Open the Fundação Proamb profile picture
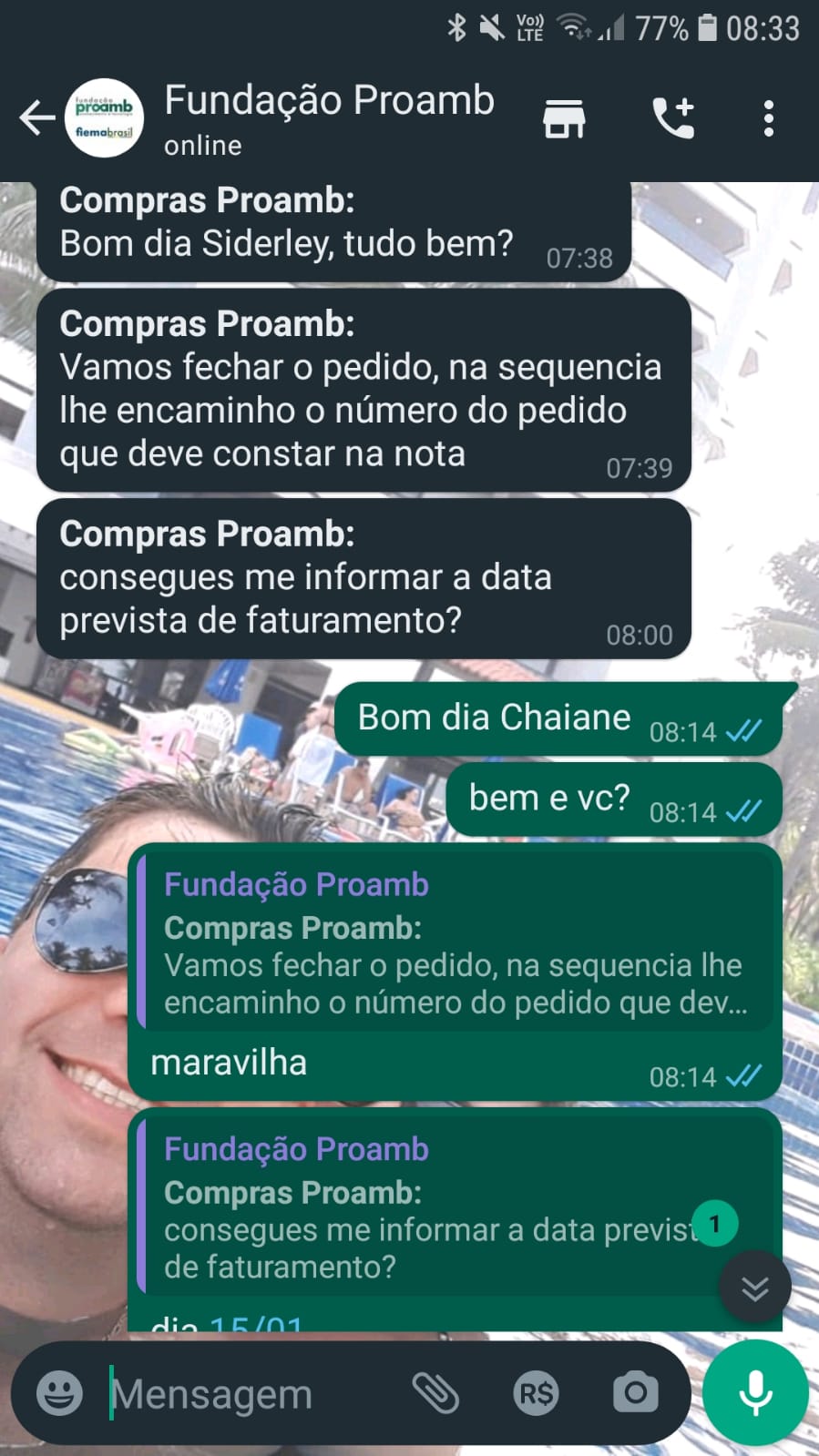This screenshot has height=1456, width=819. (x=104, y=118)
